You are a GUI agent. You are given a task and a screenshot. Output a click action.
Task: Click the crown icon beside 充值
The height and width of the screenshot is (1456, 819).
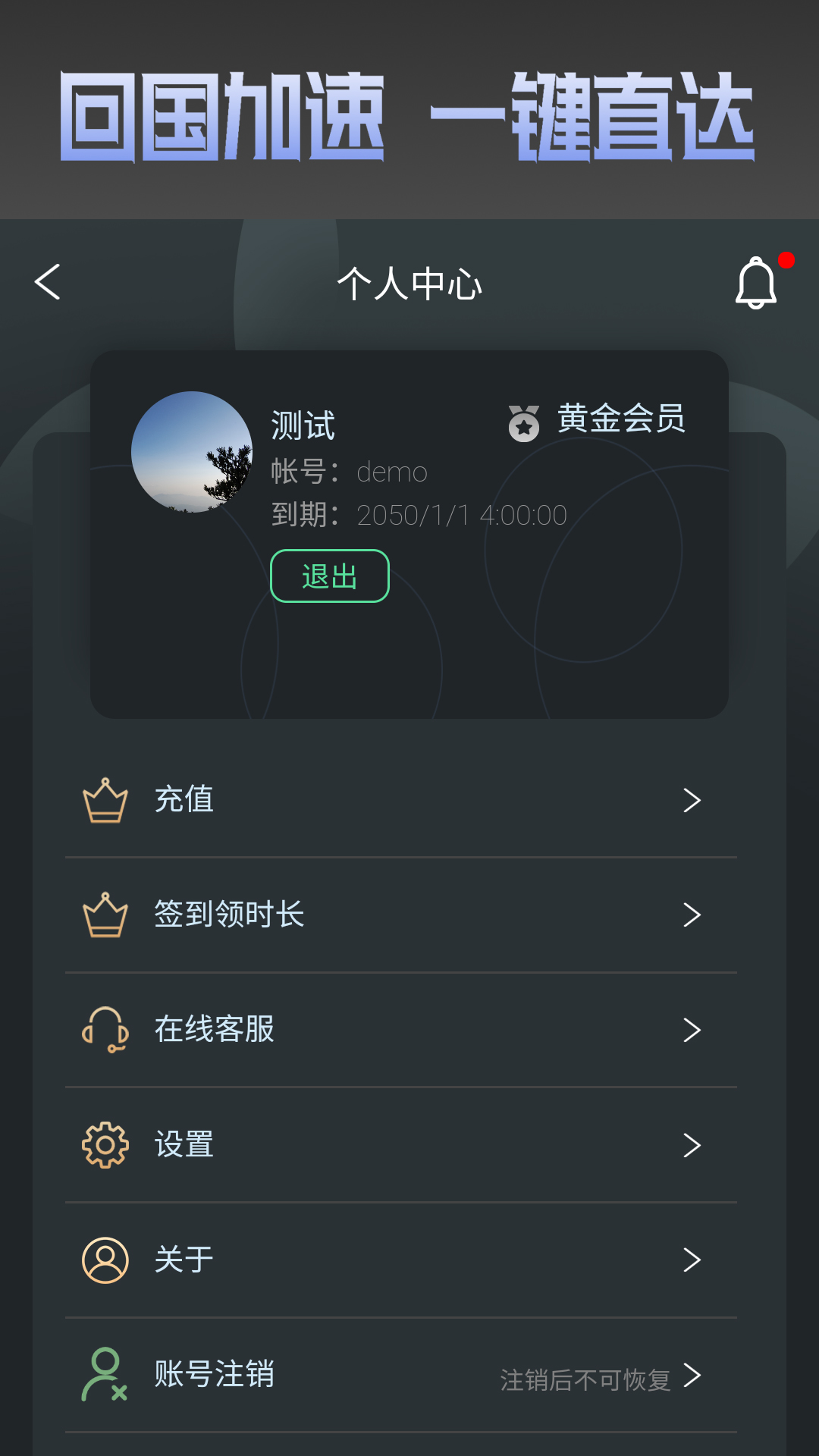point(106,800)
